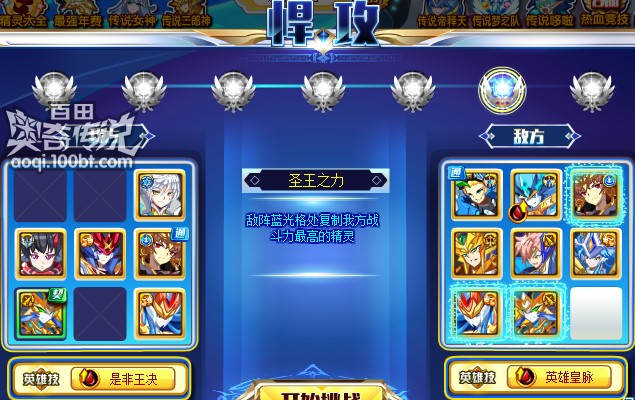This screenshot has width=635, height=400.
Task: View the blue ice-armored enemy spirit
Action: tap(596, 254)
